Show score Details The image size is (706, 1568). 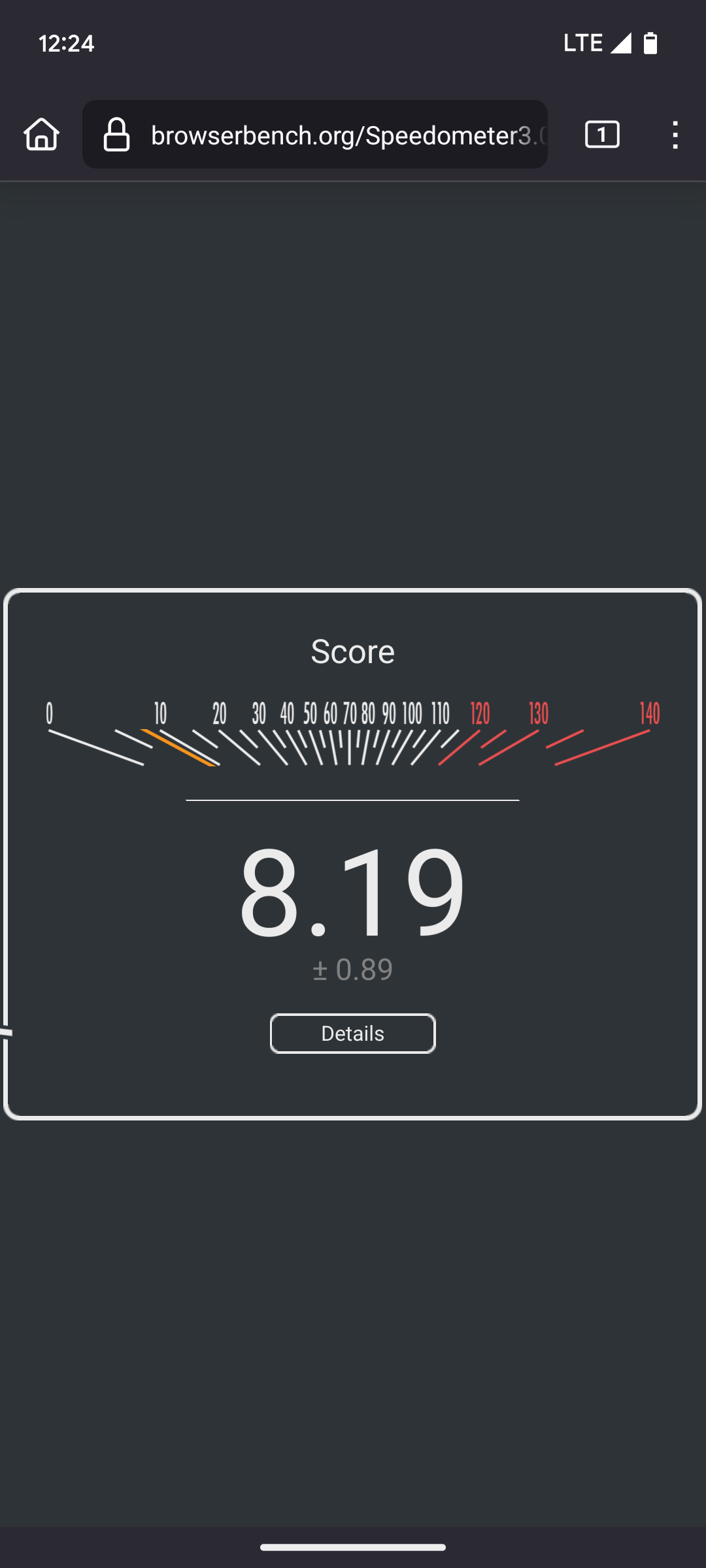[353, 1034]
